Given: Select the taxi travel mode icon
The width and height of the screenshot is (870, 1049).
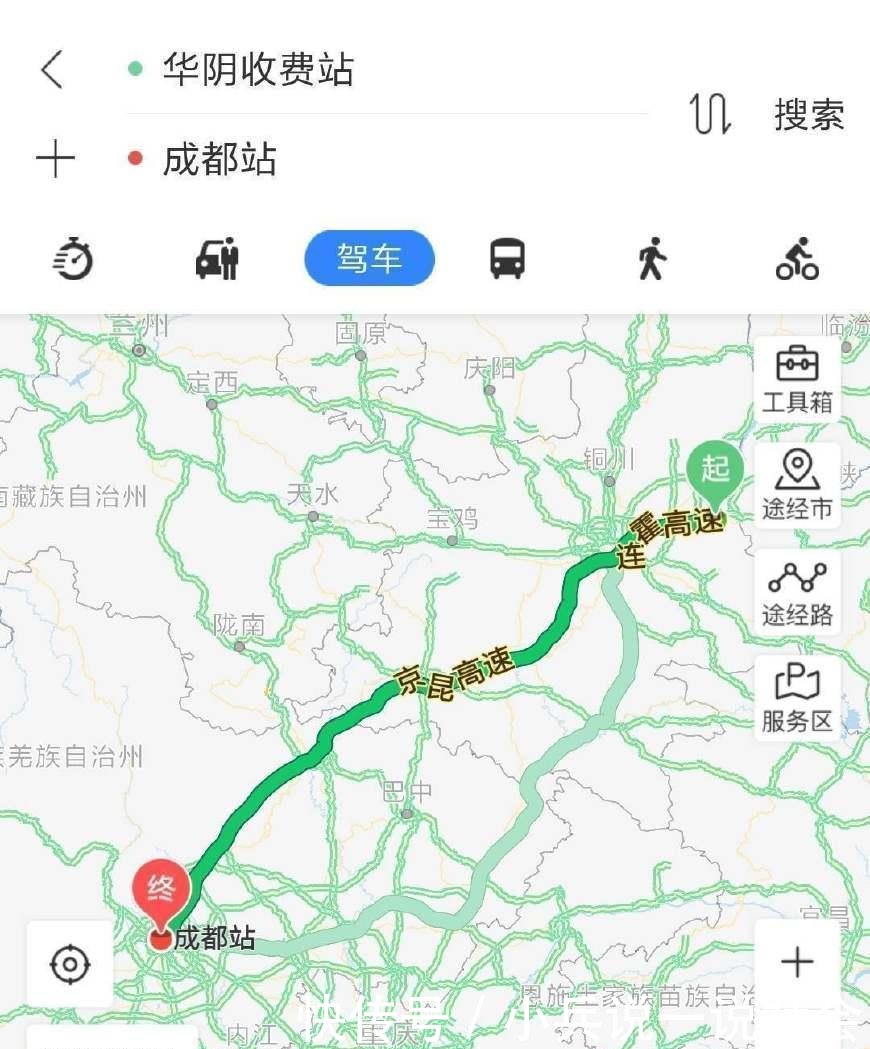Looking at the screenshot, I should tap(218, 259).
